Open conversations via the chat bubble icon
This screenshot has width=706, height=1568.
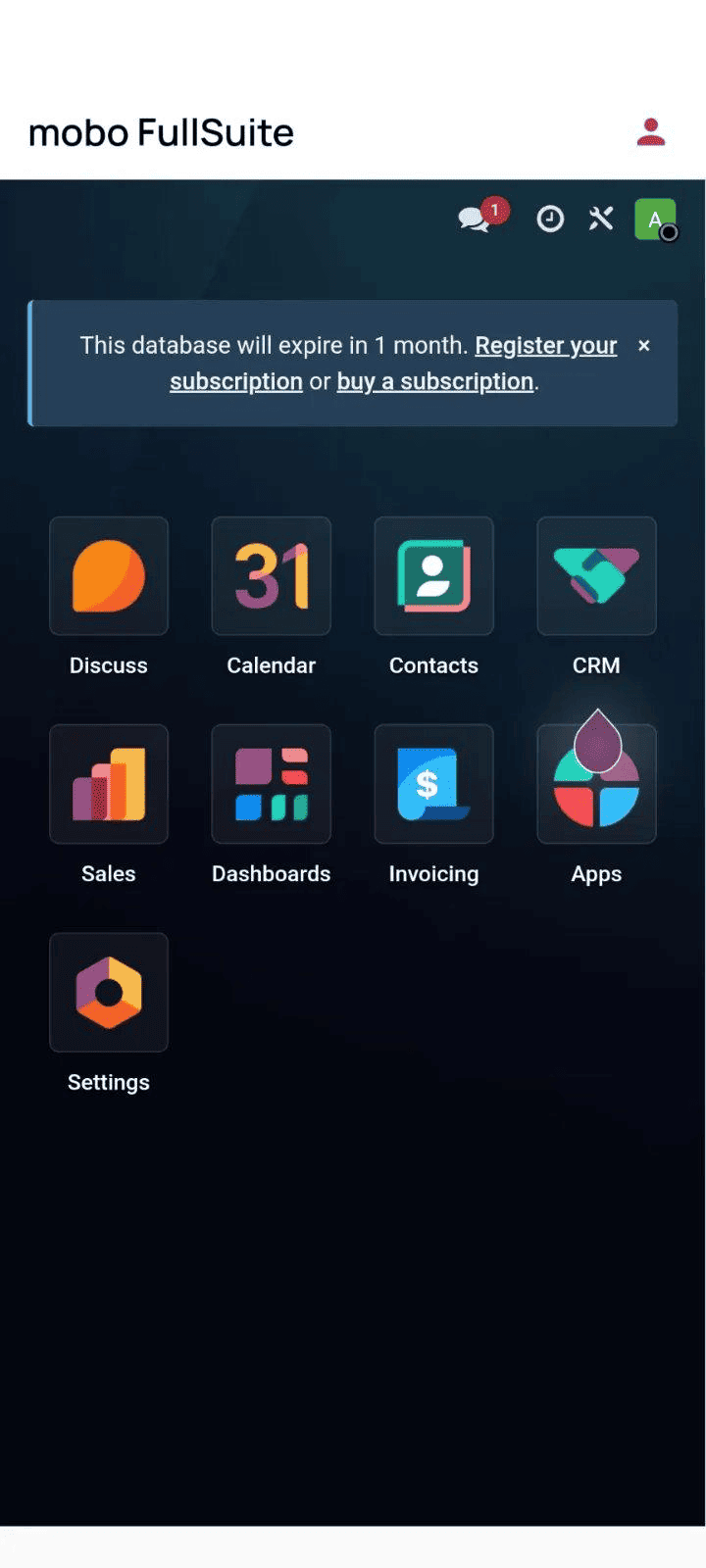[476, 221]
